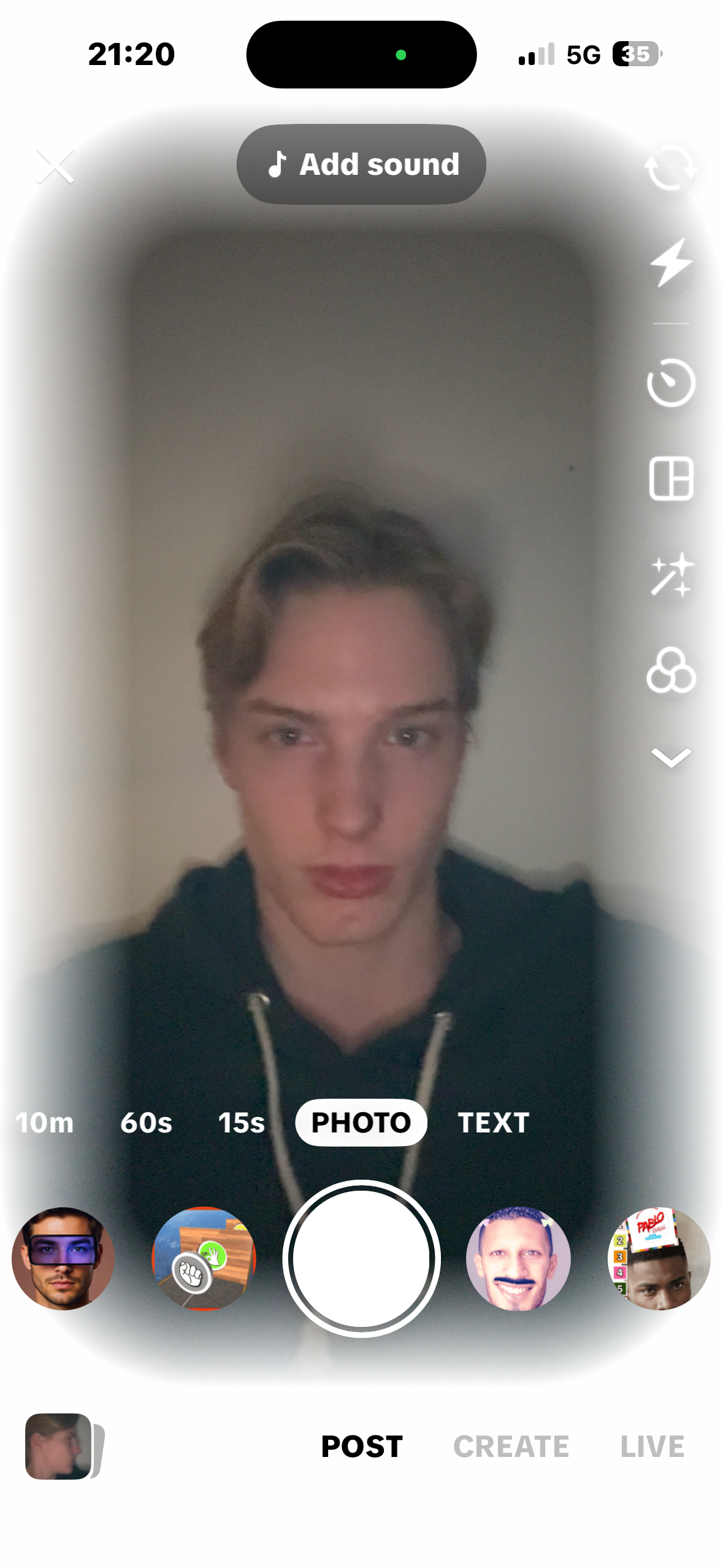Switch to TEXT mode
The image size is (723, 1568).
pyautogui.click(x=494, y=1123)
